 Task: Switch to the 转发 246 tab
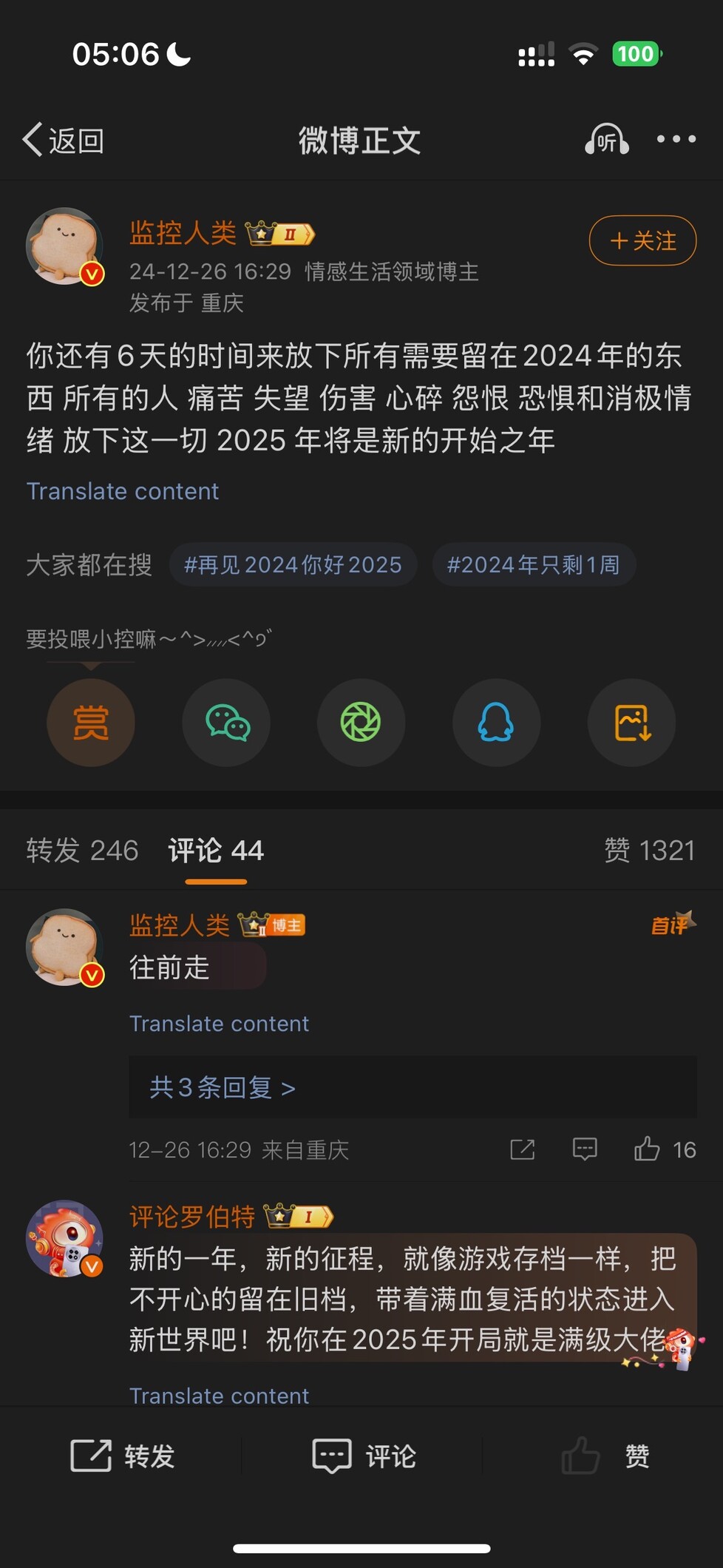click(82, 851)
